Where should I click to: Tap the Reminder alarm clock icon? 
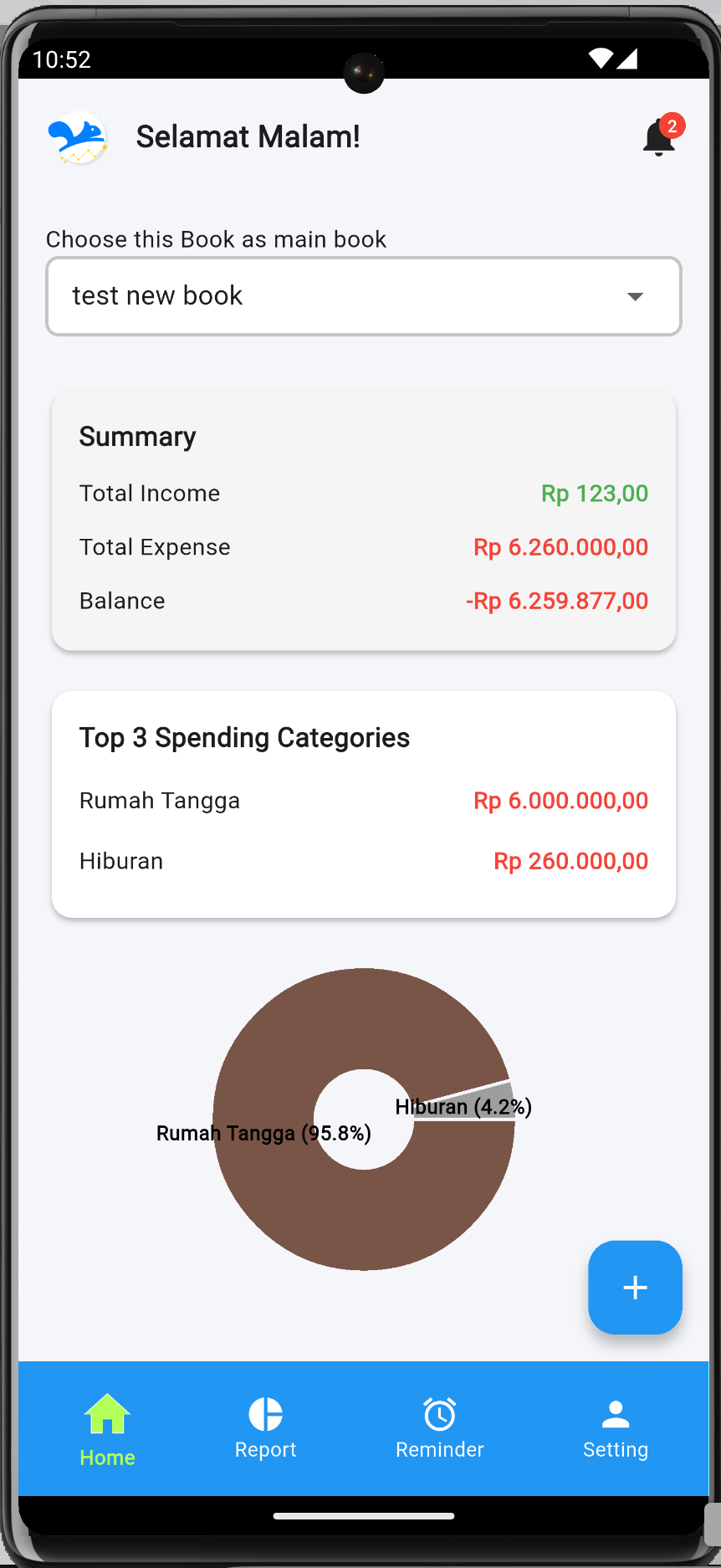point(439,1413)
